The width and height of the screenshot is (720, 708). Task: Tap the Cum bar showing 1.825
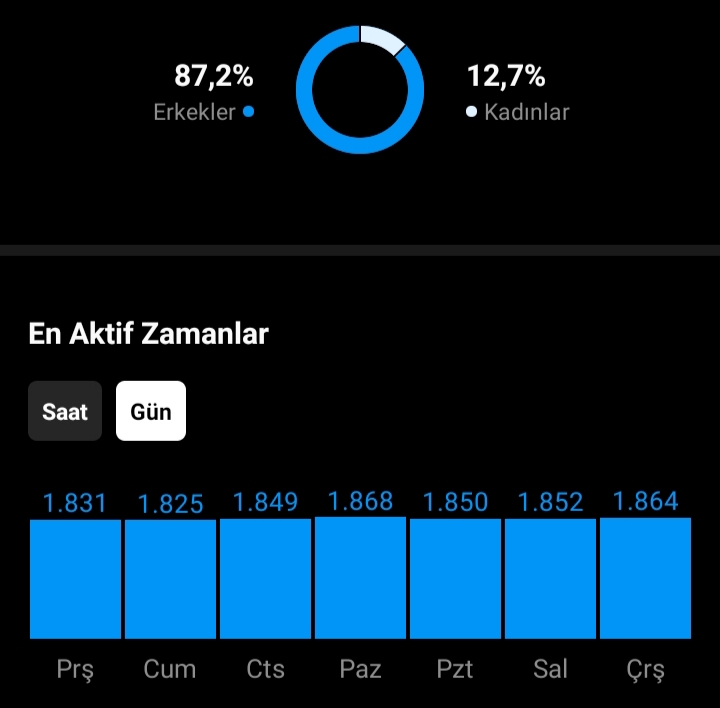[170, 579]
